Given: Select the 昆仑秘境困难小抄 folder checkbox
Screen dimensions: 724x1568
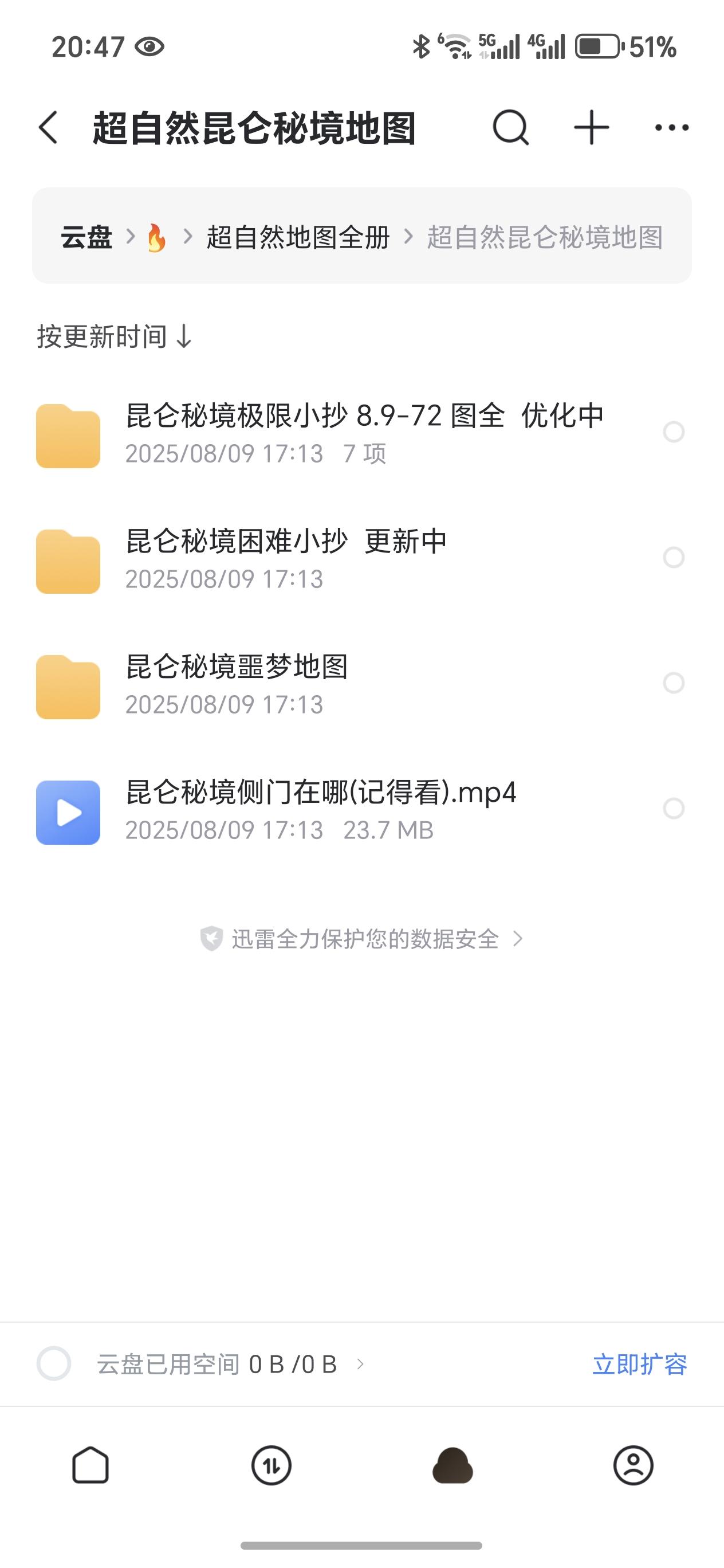Looking at the screenshot, I should click(674, 558).
